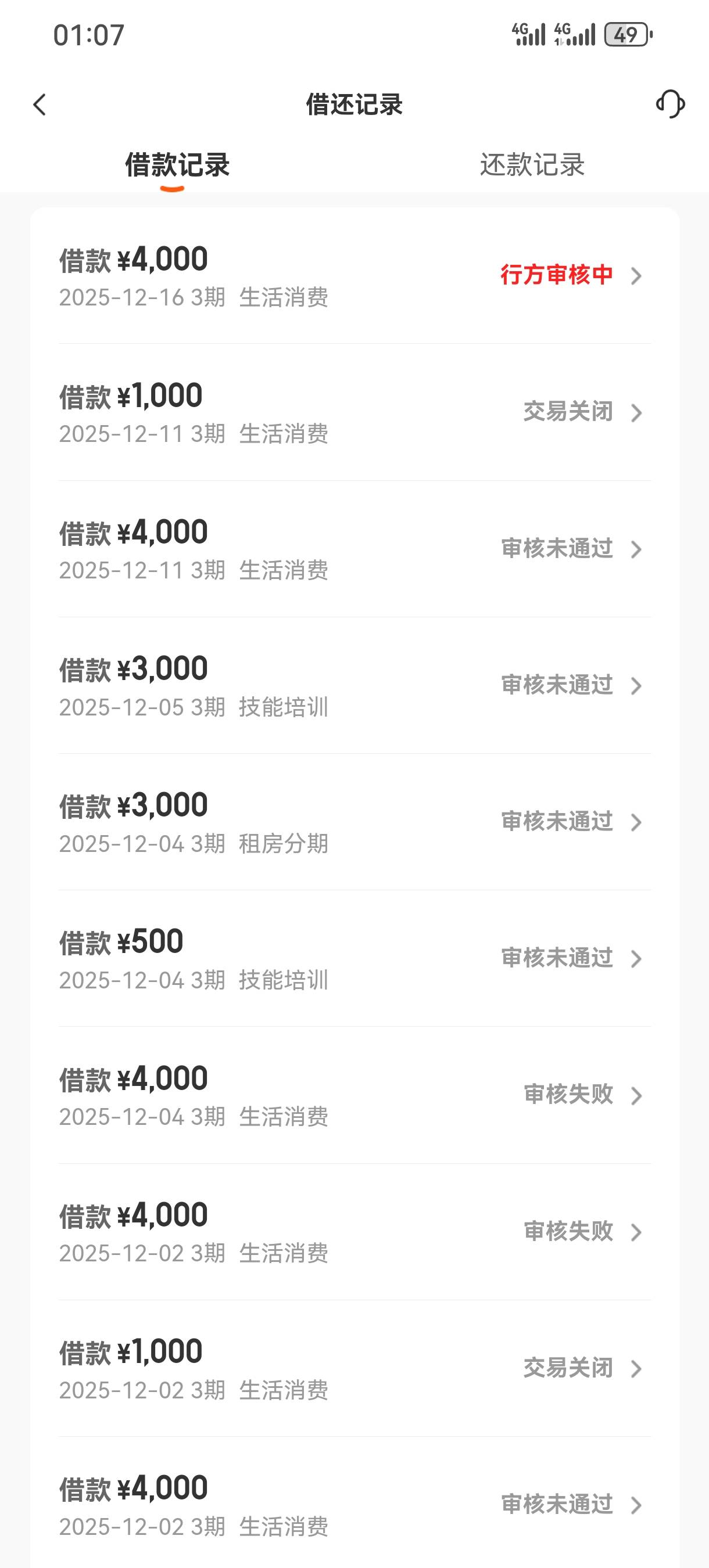This screenshot has width=709, height=1568.
Task: Open the 审核失败 ¥4,000 loan from 2025-12-02
Action: click(x=354, y=1232)
